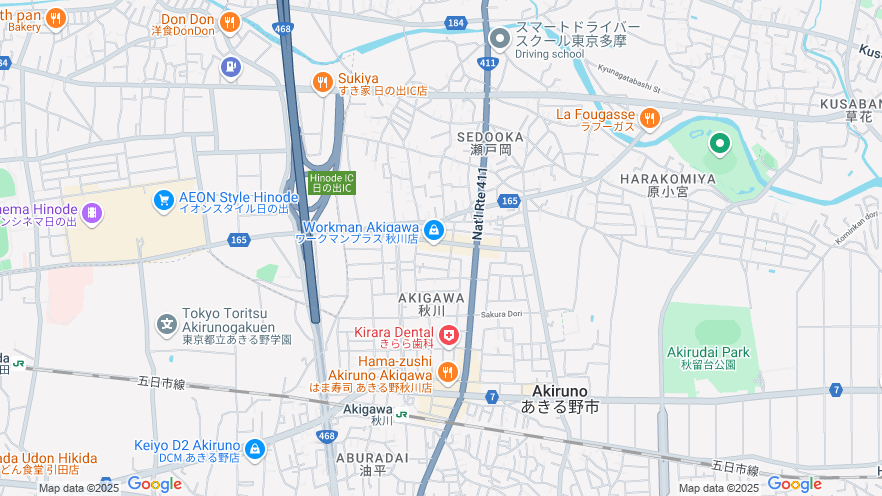
Task: Select the Hama-zushi Akiruno Akigawa pin
Action: tap(447, 373)
